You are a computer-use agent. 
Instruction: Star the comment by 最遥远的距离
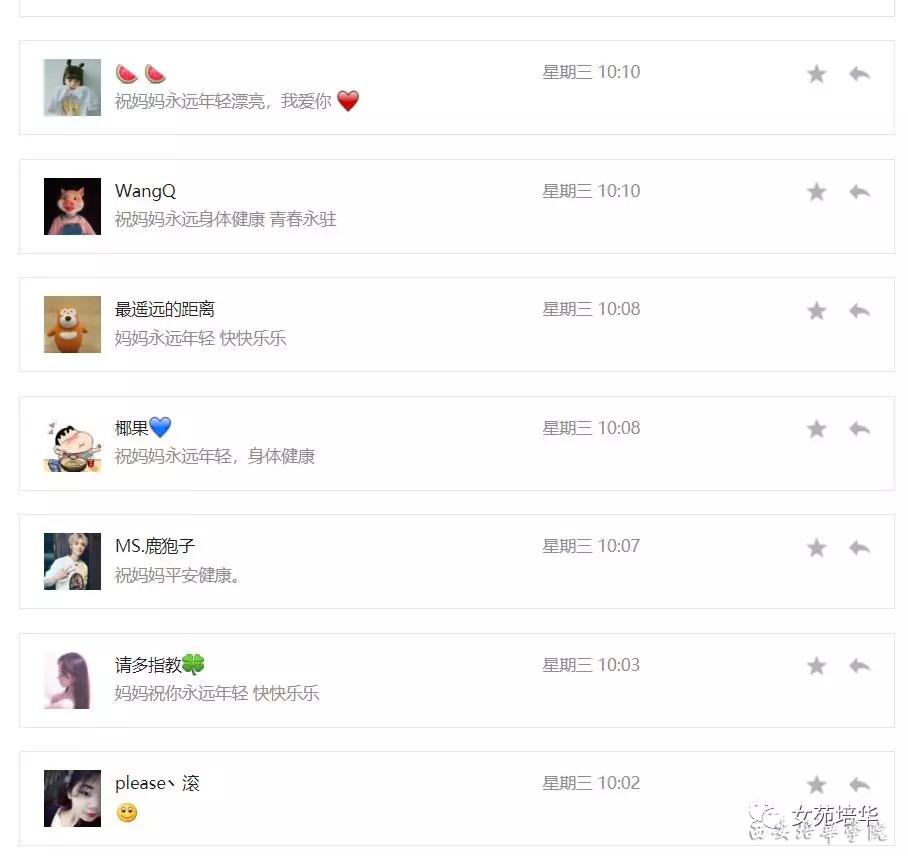(817, 311)
